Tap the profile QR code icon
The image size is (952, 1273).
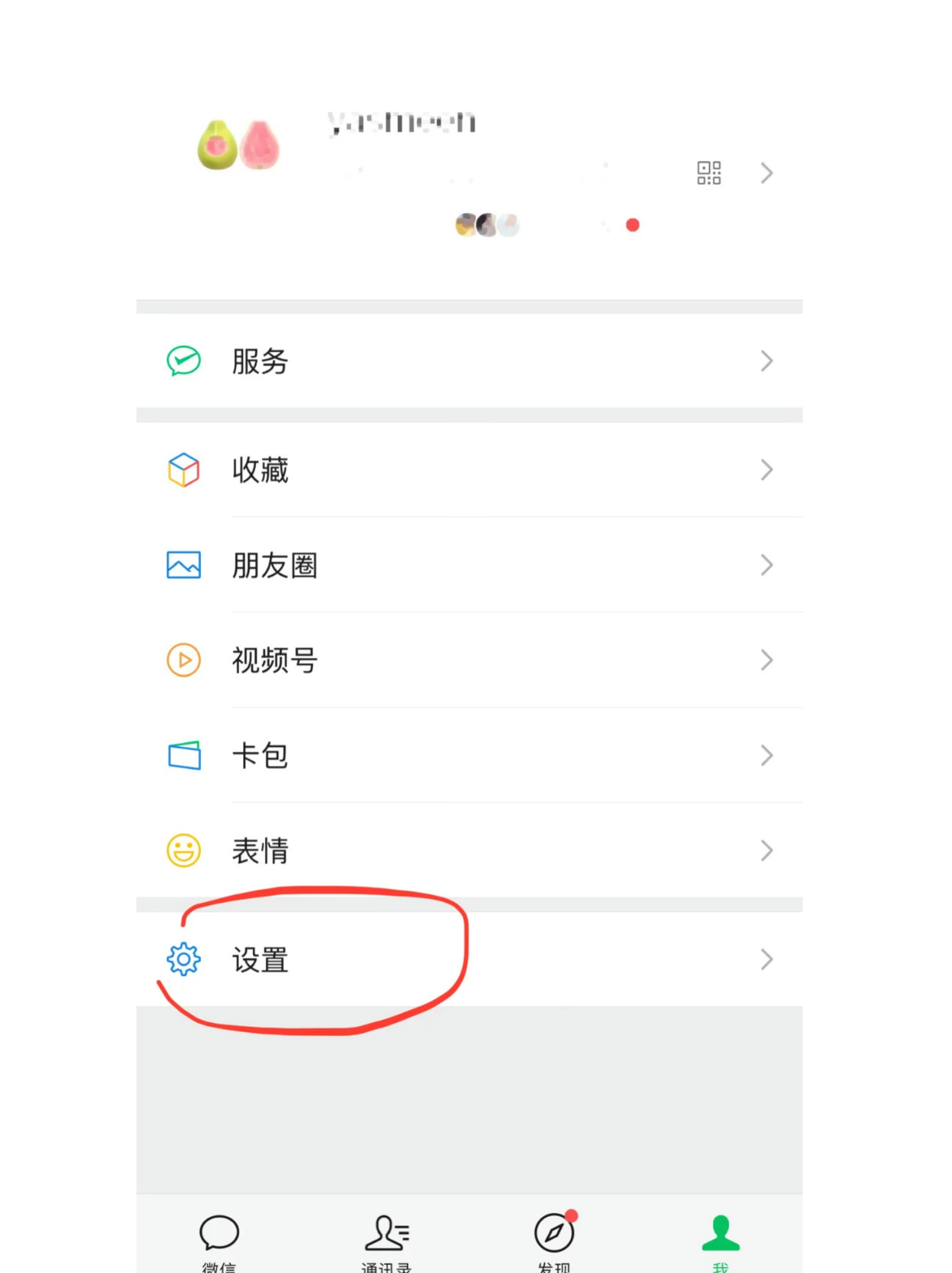707,173
